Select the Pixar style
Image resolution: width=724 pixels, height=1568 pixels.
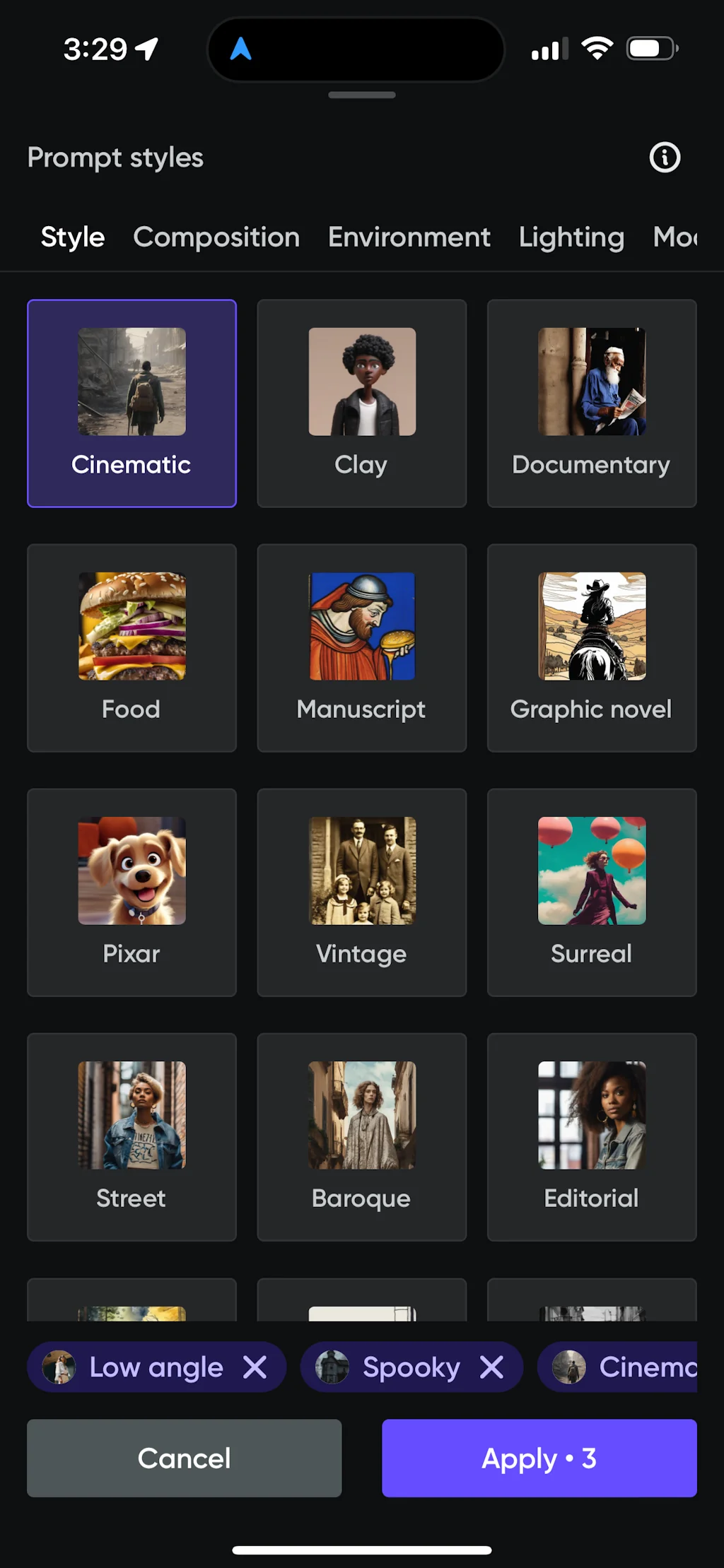pos(132,892)
